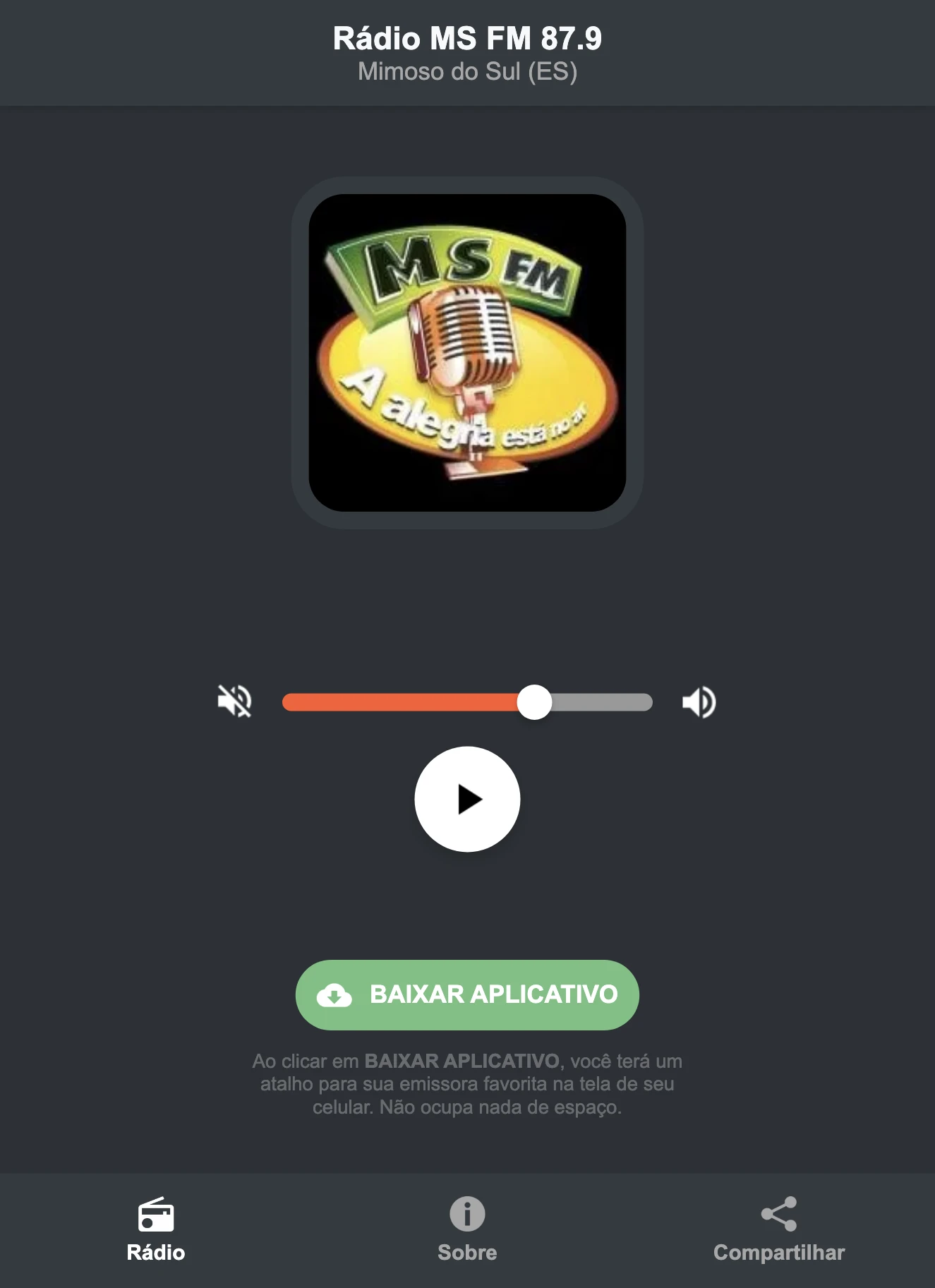The height and width of the screenshot is (1288, 935).
Task: Select the Rádio navigation item
Action: point(157,1224)
